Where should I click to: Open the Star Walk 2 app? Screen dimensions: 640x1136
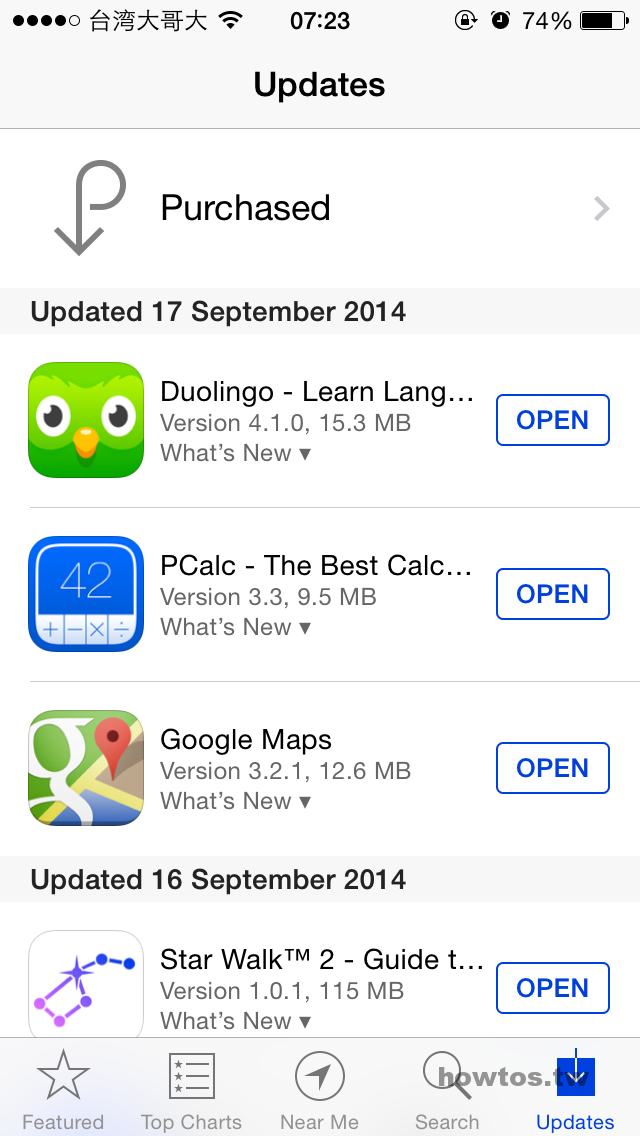552,988
